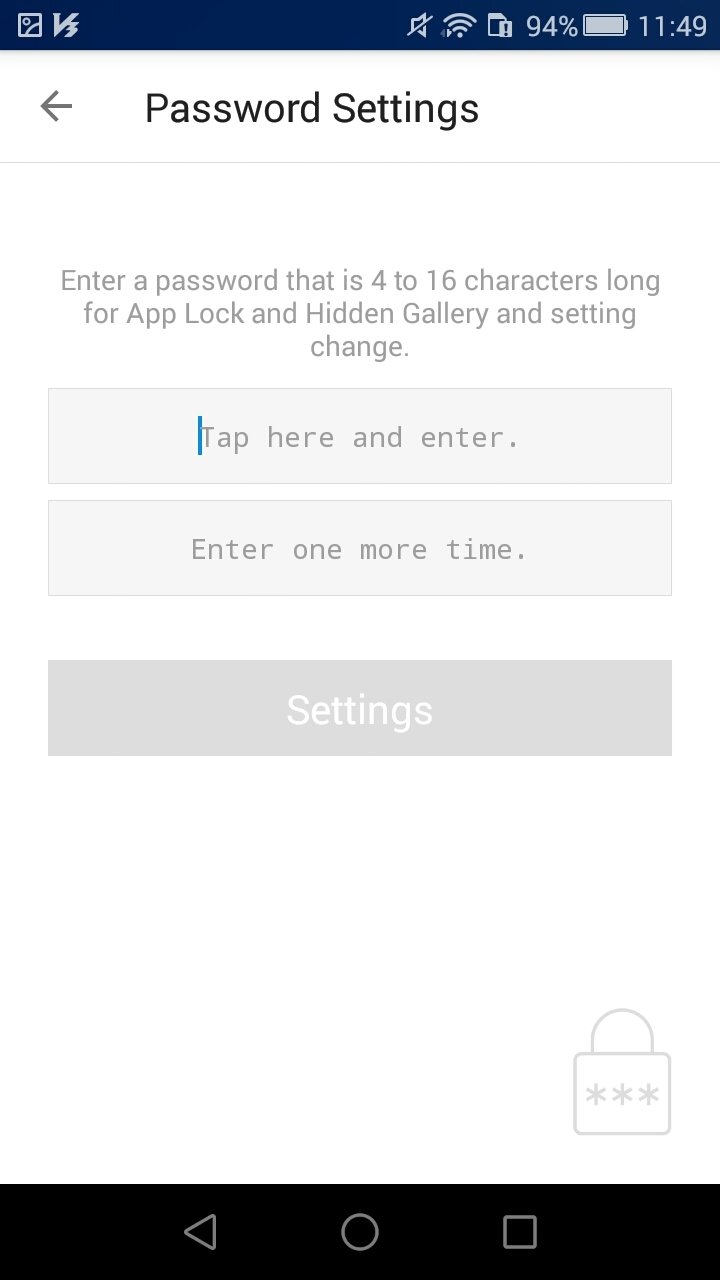
Task: Go back from Password Settings
Action: (x=56, y=106)
